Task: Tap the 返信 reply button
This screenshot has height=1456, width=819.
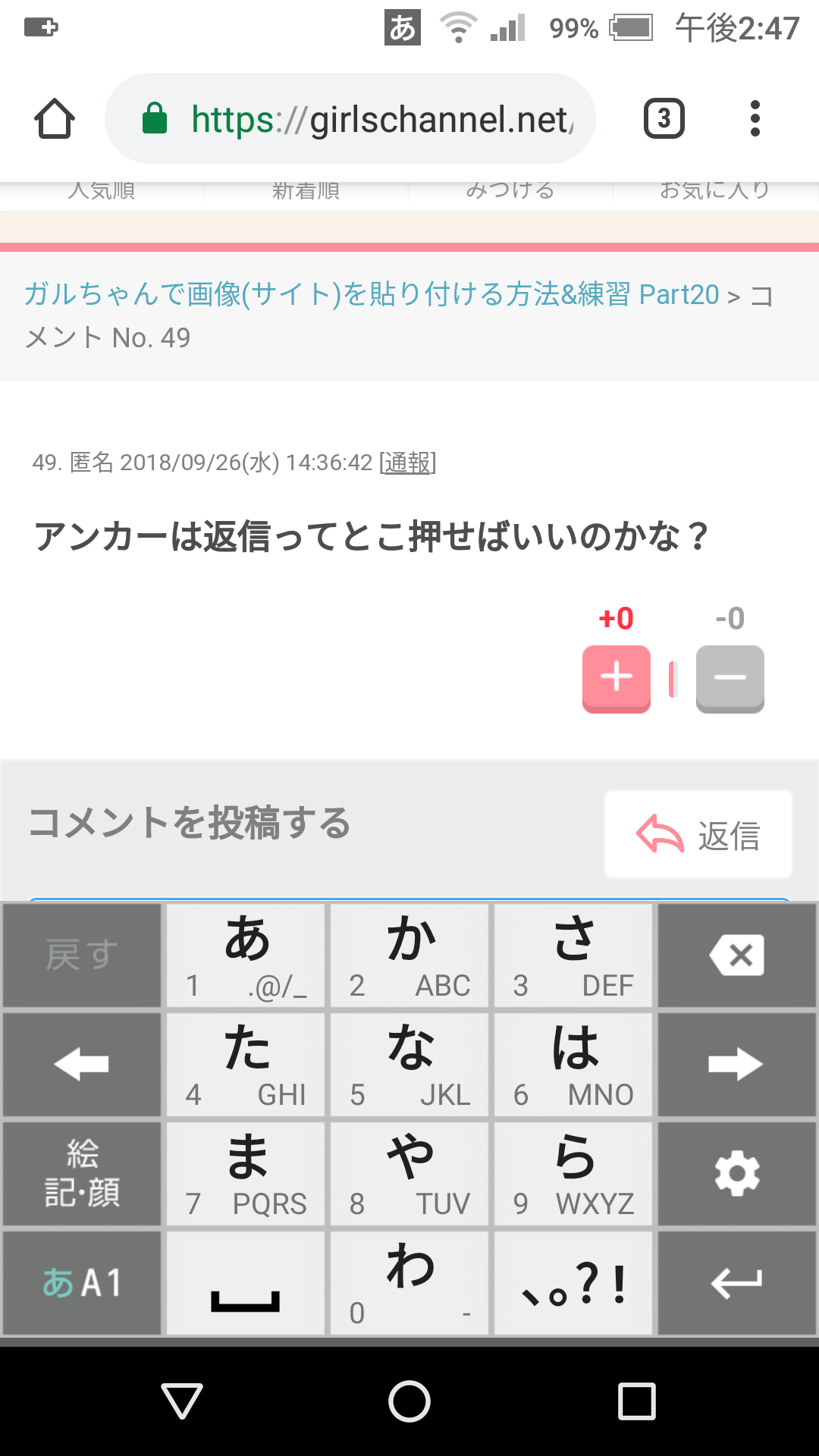Action: pos(698,834)
